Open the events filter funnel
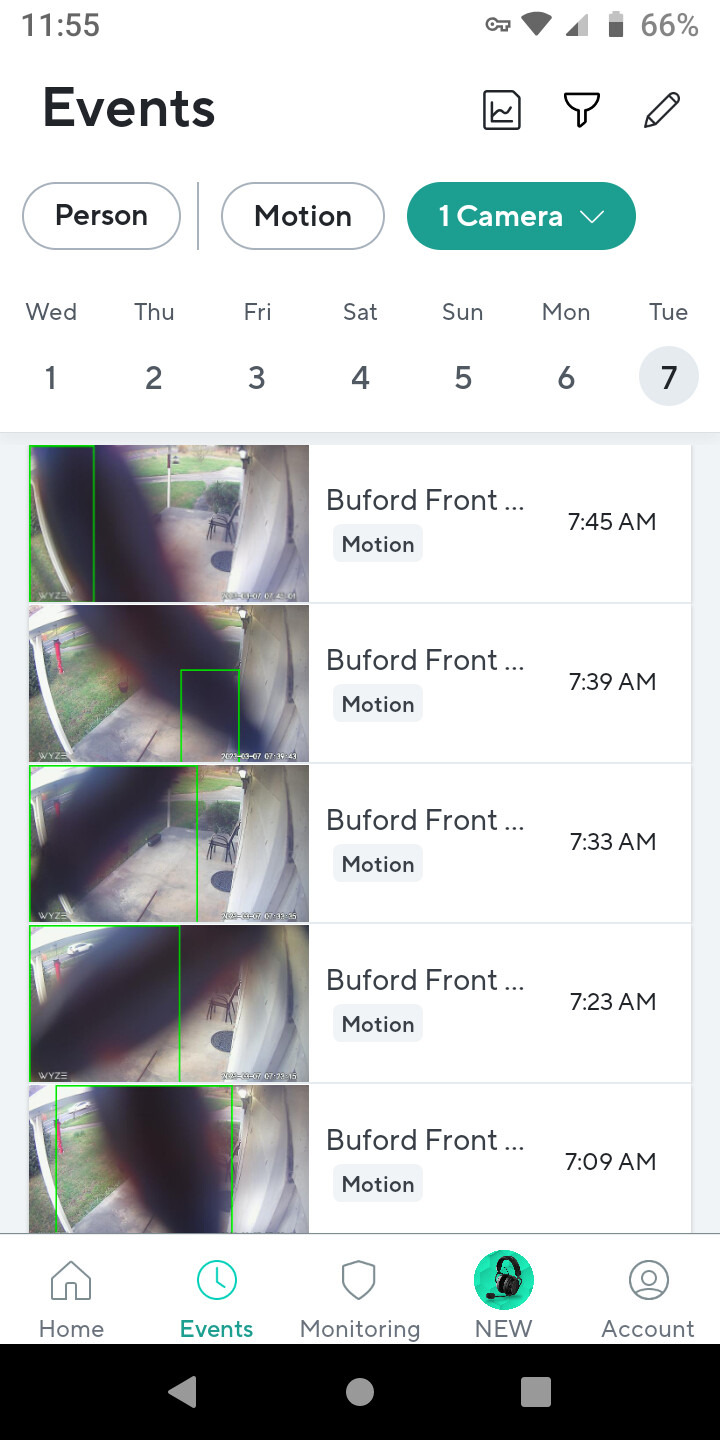Screen dimensions: 720x1440 581,110
